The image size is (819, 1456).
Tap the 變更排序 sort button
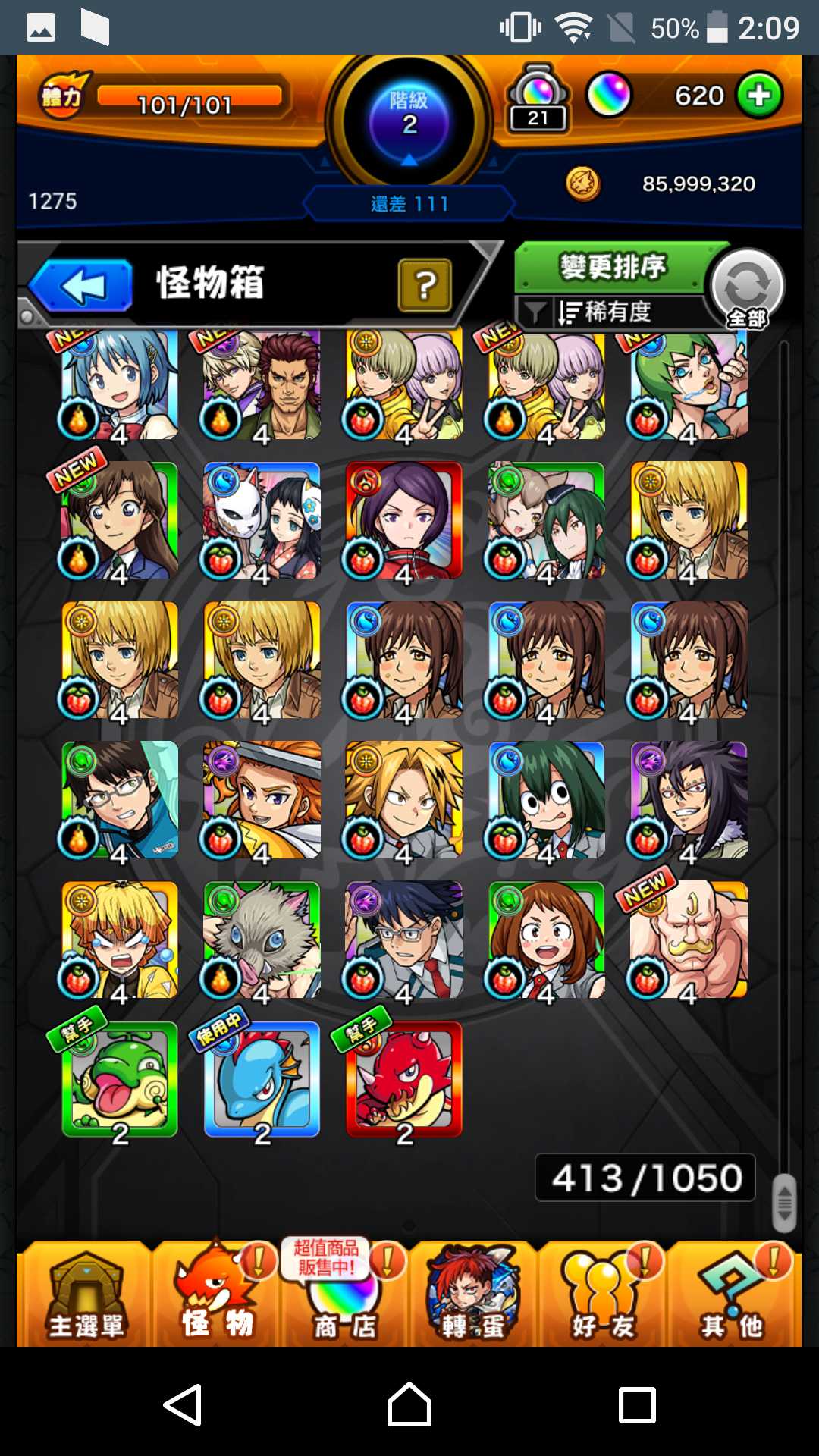pos(613,267)
